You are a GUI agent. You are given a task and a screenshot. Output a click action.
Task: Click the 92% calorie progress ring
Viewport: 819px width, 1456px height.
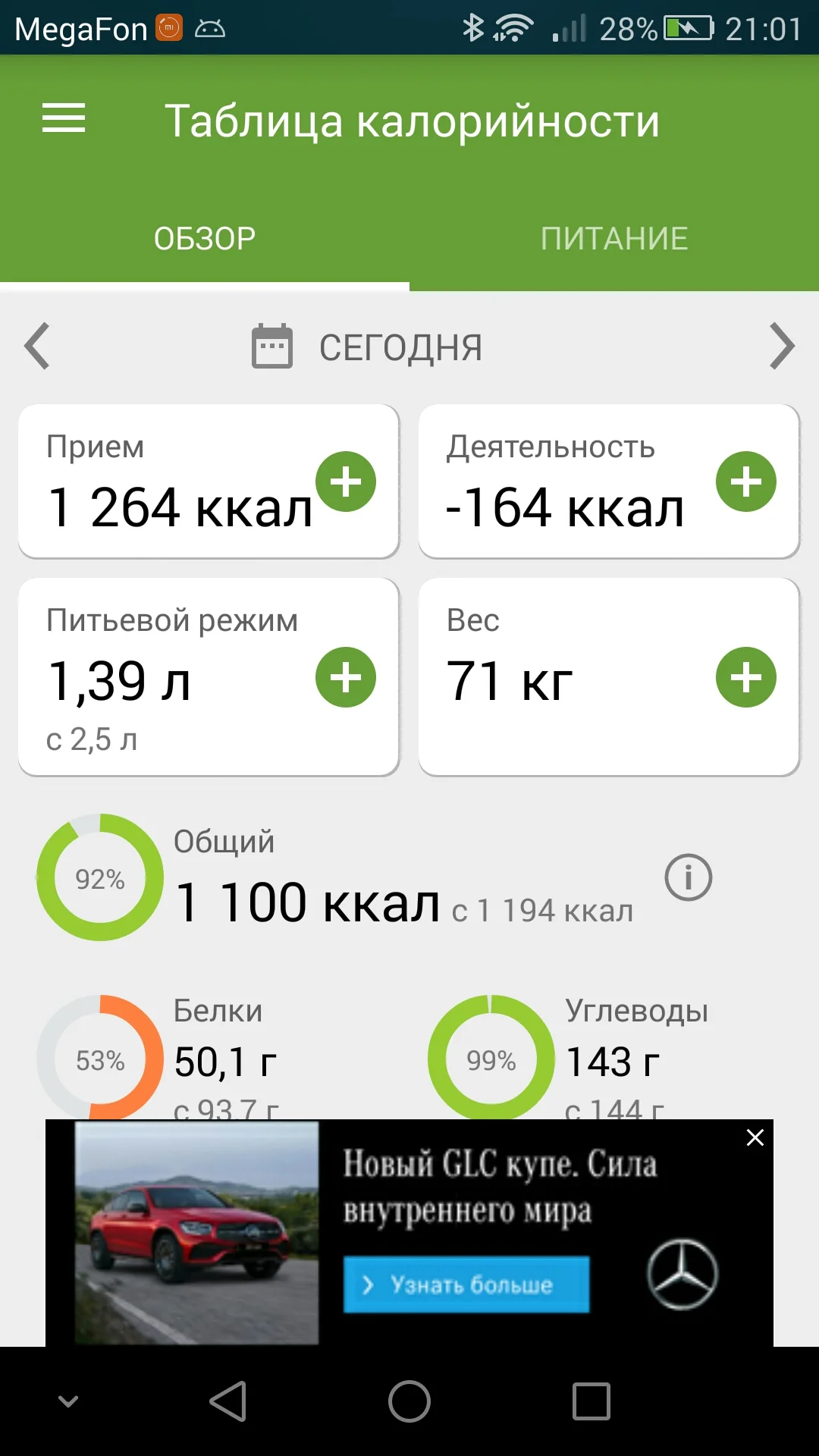pyautogui.click(x=99, y=877)
